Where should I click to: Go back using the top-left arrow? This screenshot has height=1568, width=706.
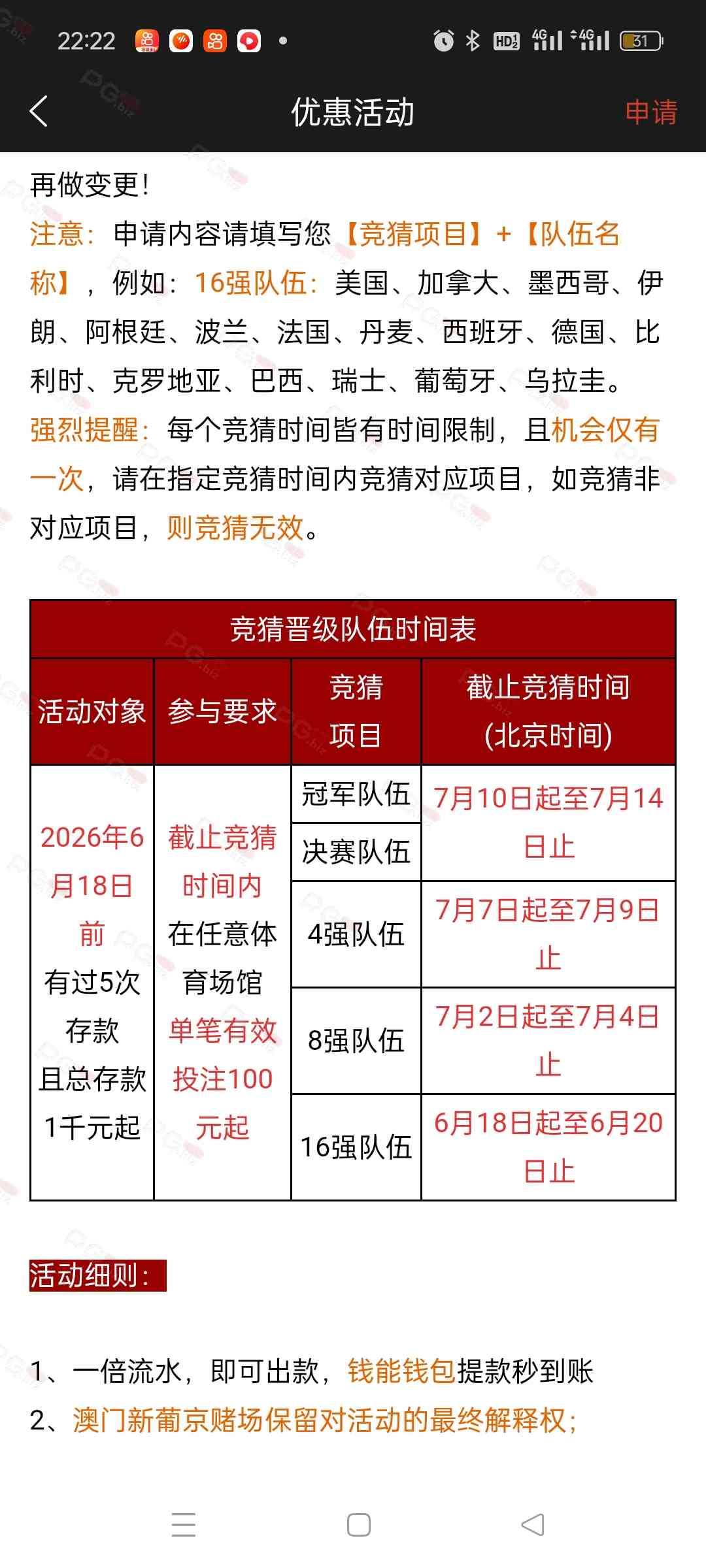coord(39,111)
